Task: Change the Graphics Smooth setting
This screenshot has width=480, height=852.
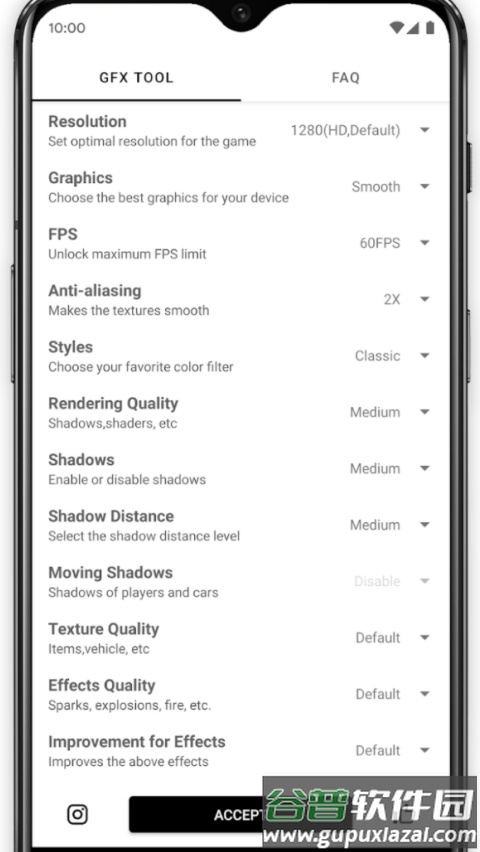Action: point(390,187)
